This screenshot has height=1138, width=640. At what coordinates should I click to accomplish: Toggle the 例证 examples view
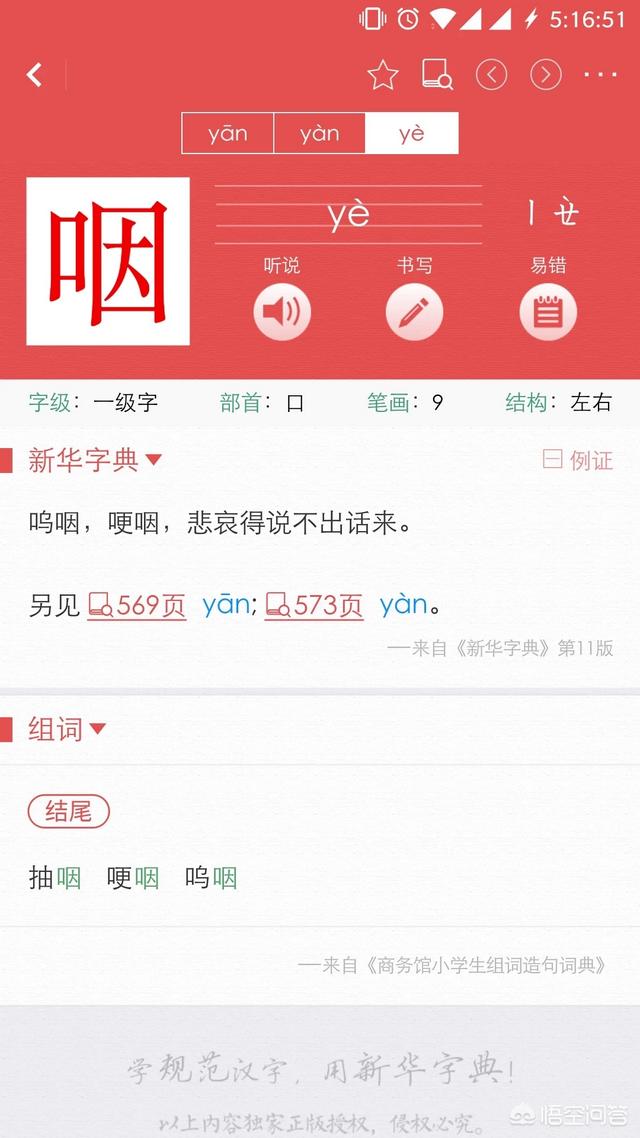click(x=578, y=460)
